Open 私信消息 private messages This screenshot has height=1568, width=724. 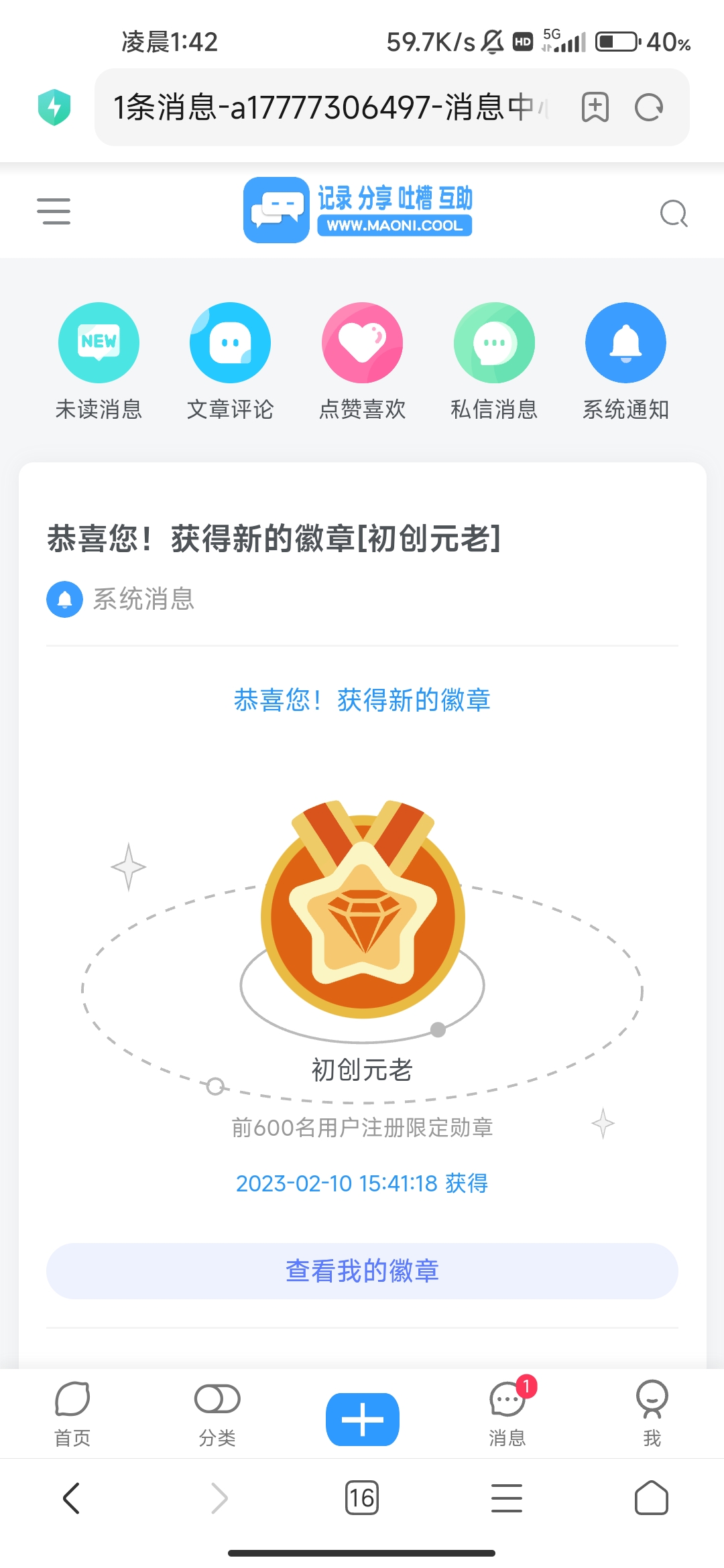tap(494, 343)
